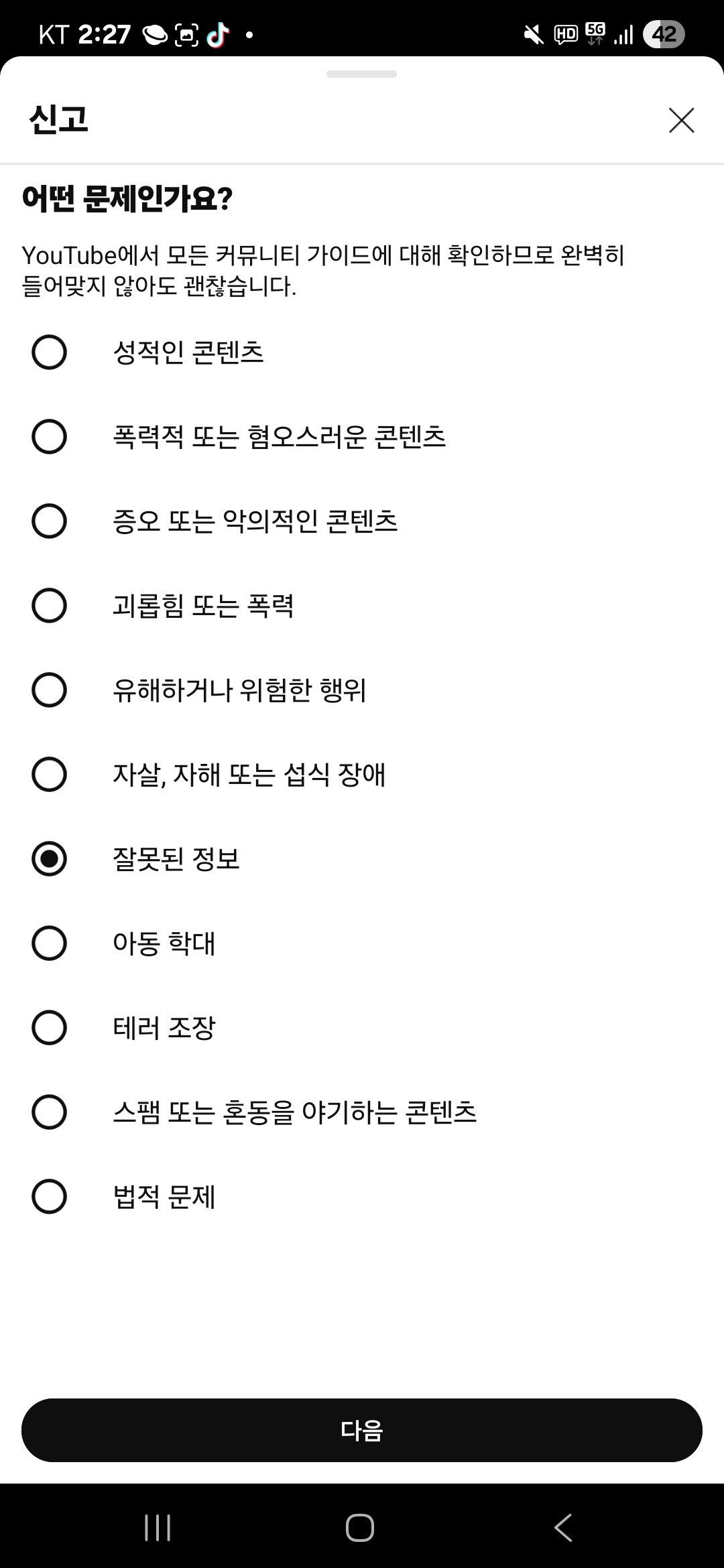The image size is (724, 1568).
Task: Choose 테러 조장 as the reason
Action: coord(362,1028)
